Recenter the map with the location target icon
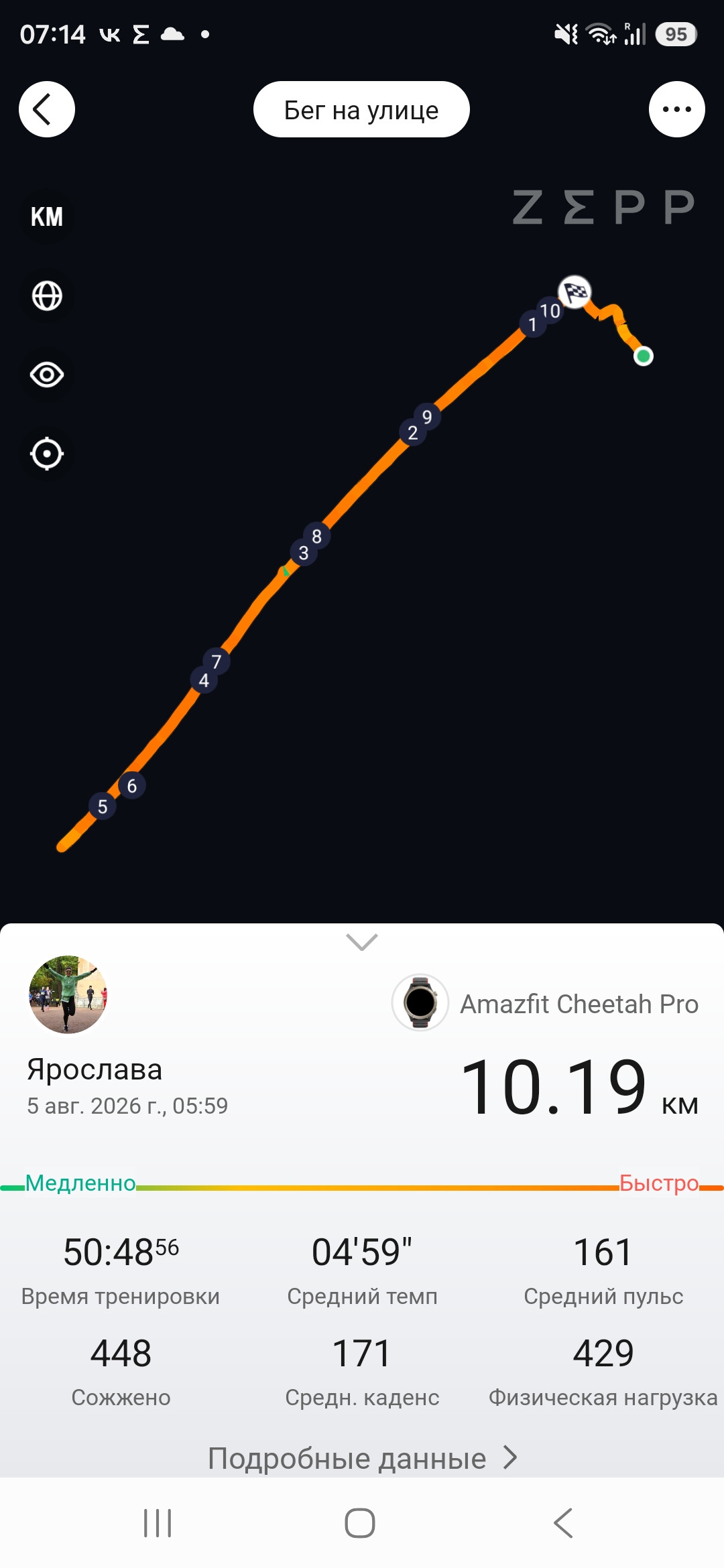Screen dimensions: 724x1568 click(x=47, y=454)
